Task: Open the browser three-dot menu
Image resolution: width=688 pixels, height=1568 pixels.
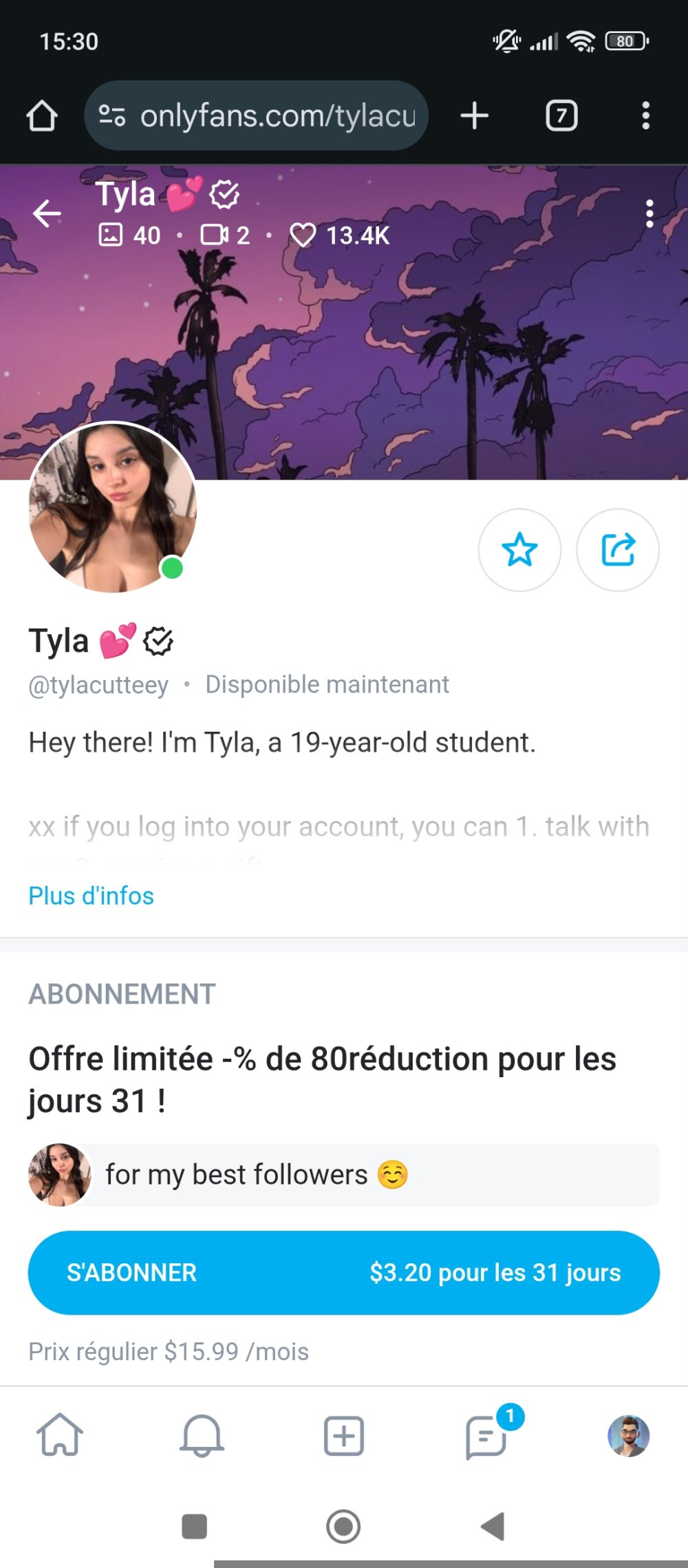Action: [x=645, y=116]
